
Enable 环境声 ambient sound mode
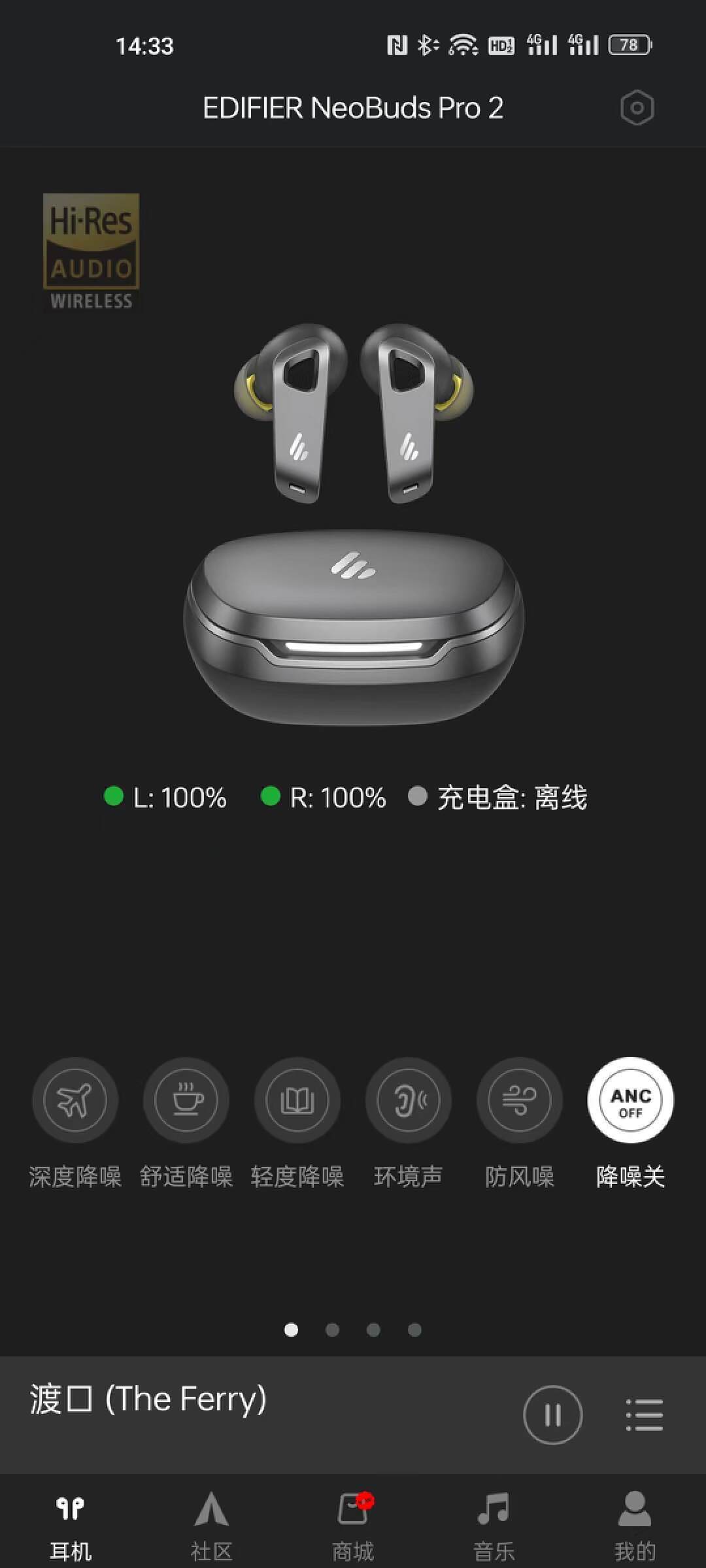click(408, 1100)
